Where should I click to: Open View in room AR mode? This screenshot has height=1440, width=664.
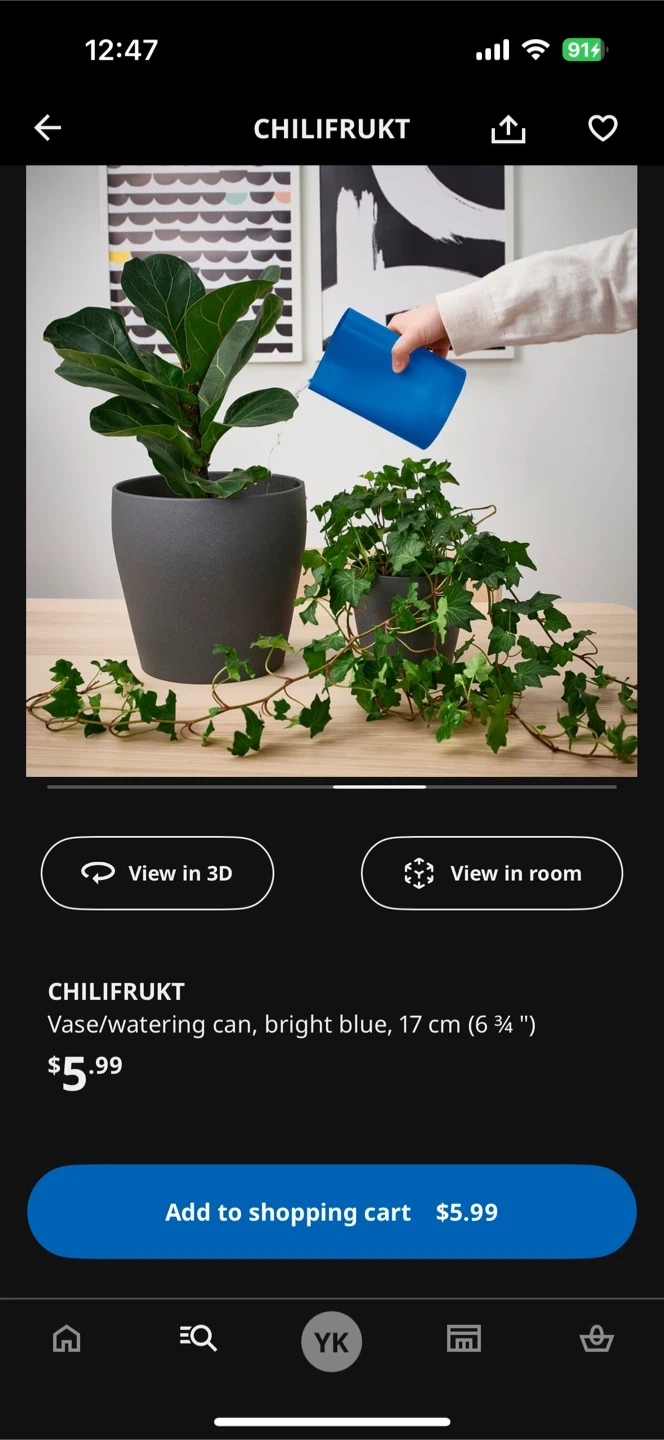tap(491, 873)
